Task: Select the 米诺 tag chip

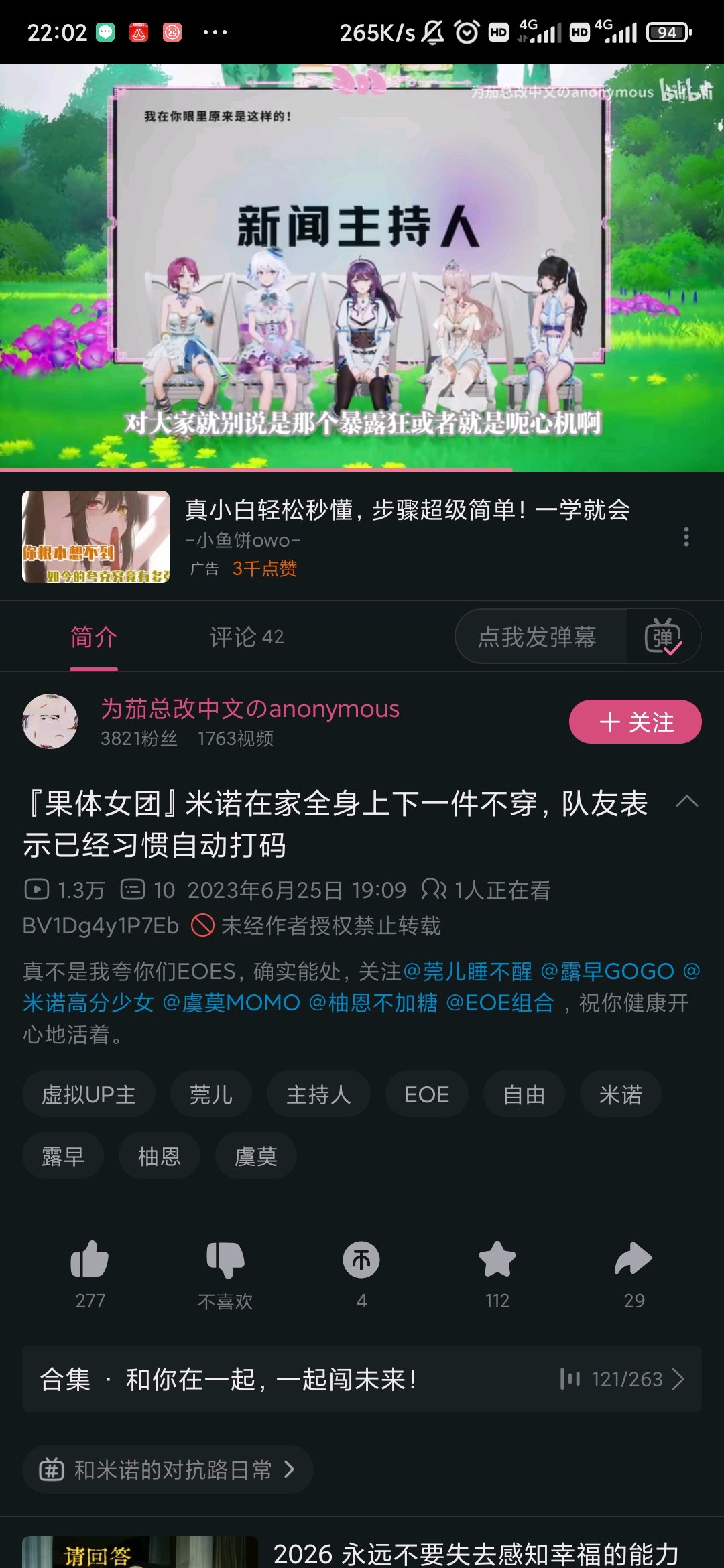Action: 620,1095
